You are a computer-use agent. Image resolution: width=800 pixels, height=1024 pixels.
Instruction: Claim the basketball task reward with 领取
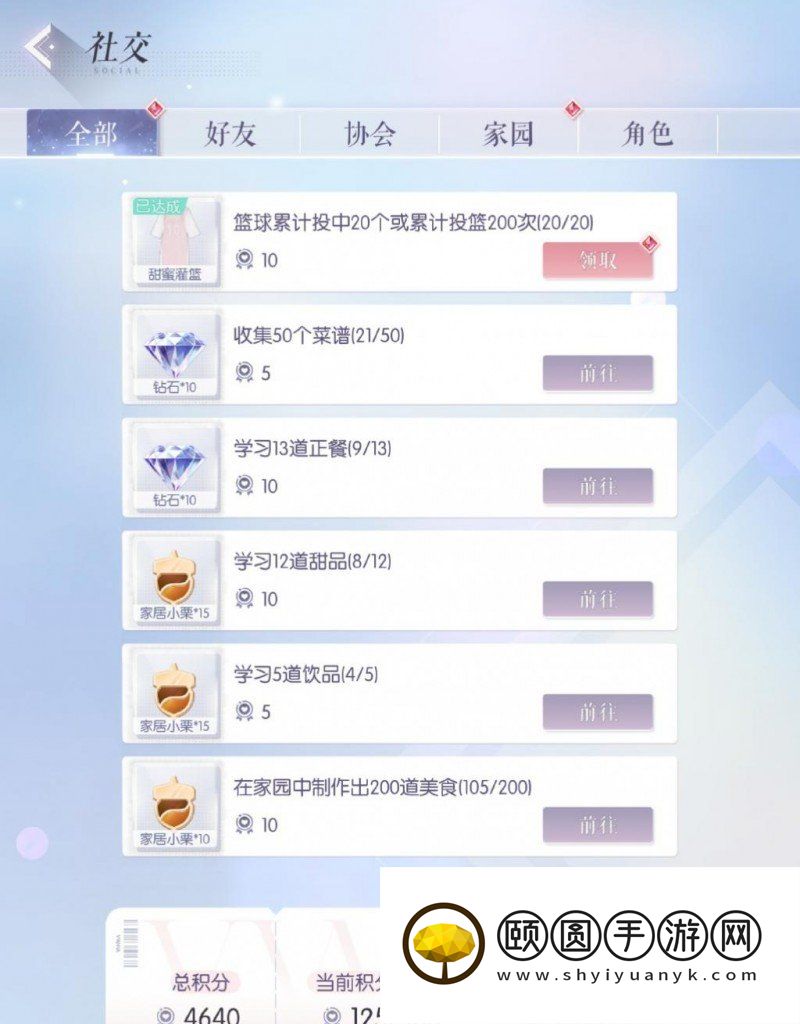597,261
